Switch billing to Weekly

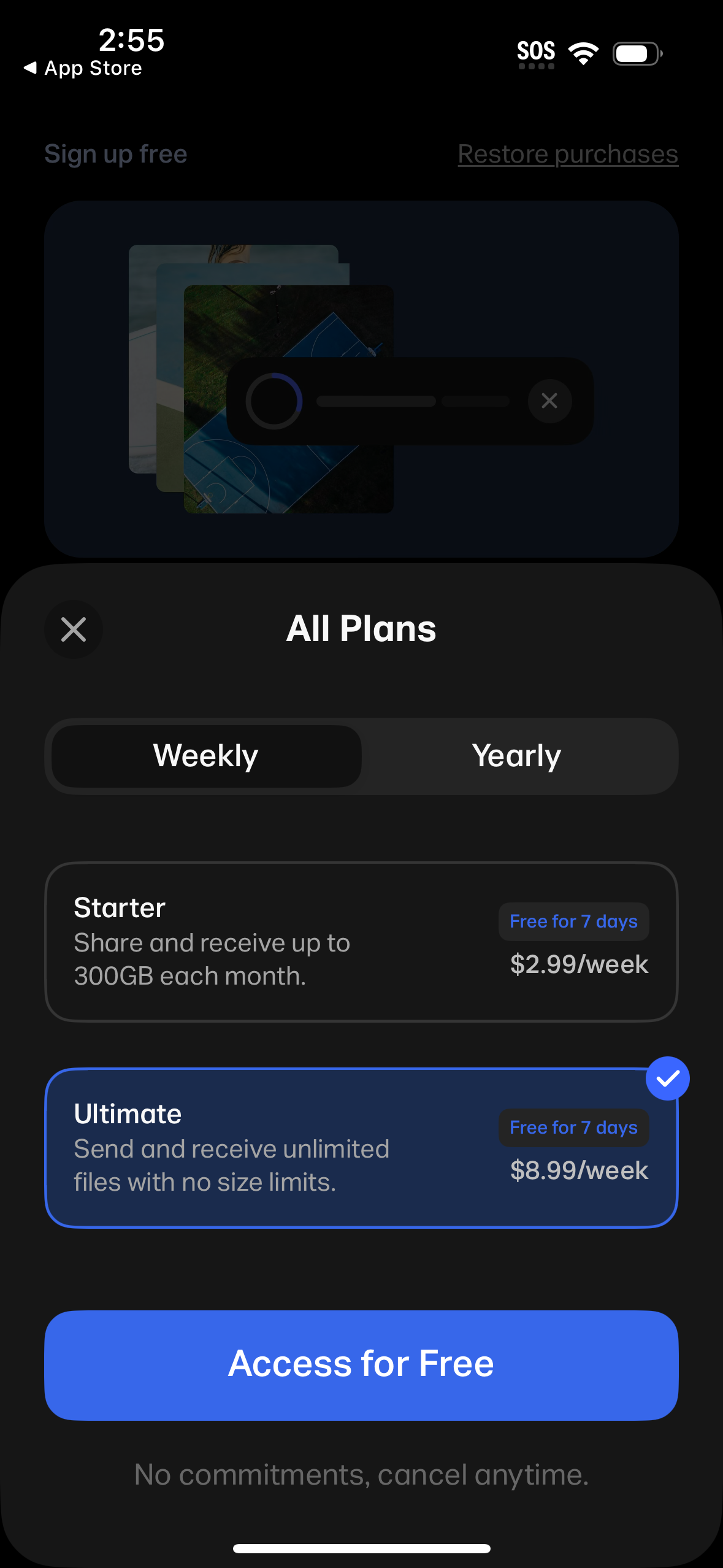pyautogui.click(x=206, y=755)
